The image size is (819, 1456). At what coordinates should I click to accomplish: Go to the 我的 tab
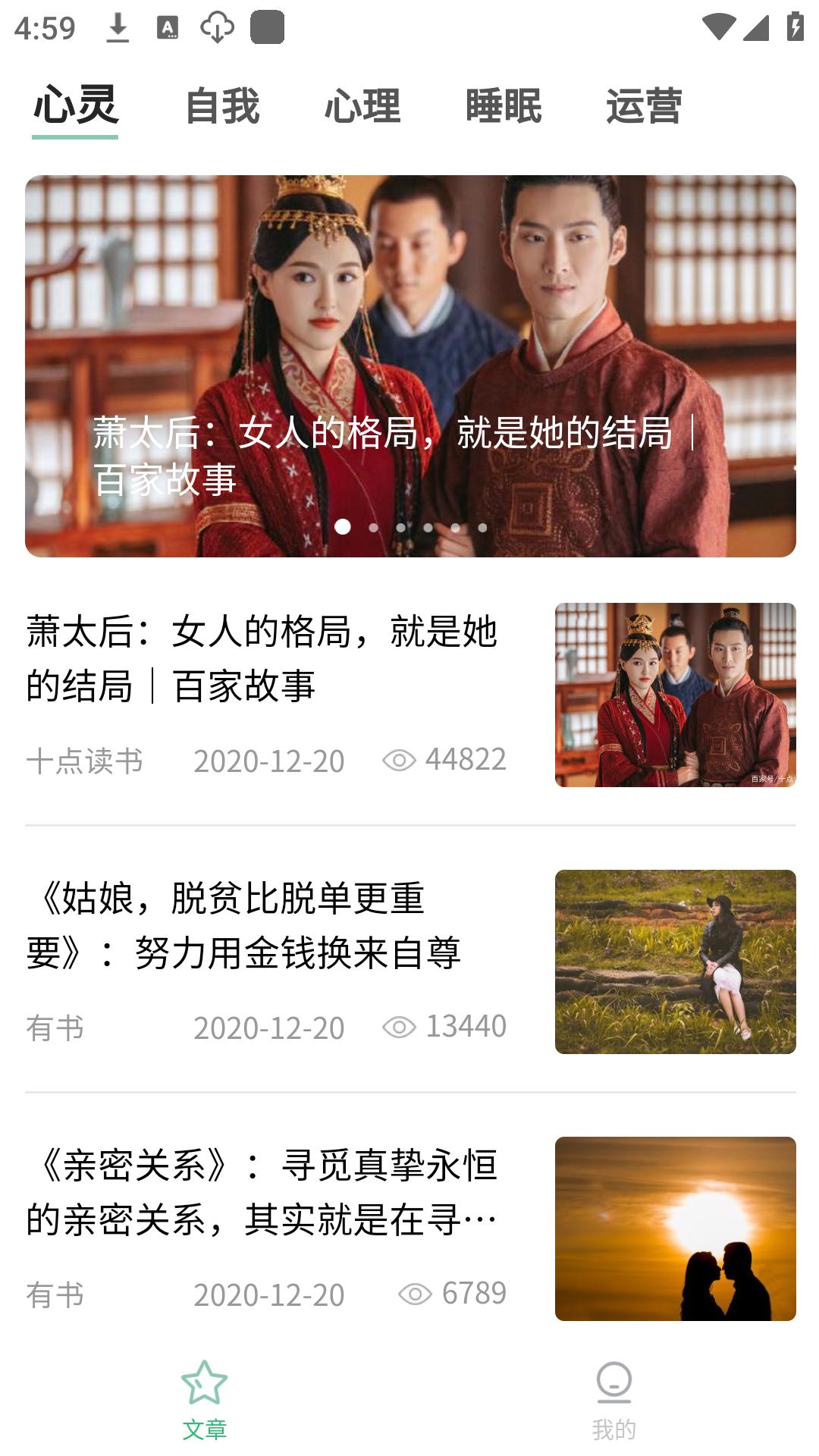pyautogui.click(x=613, y=1401)
